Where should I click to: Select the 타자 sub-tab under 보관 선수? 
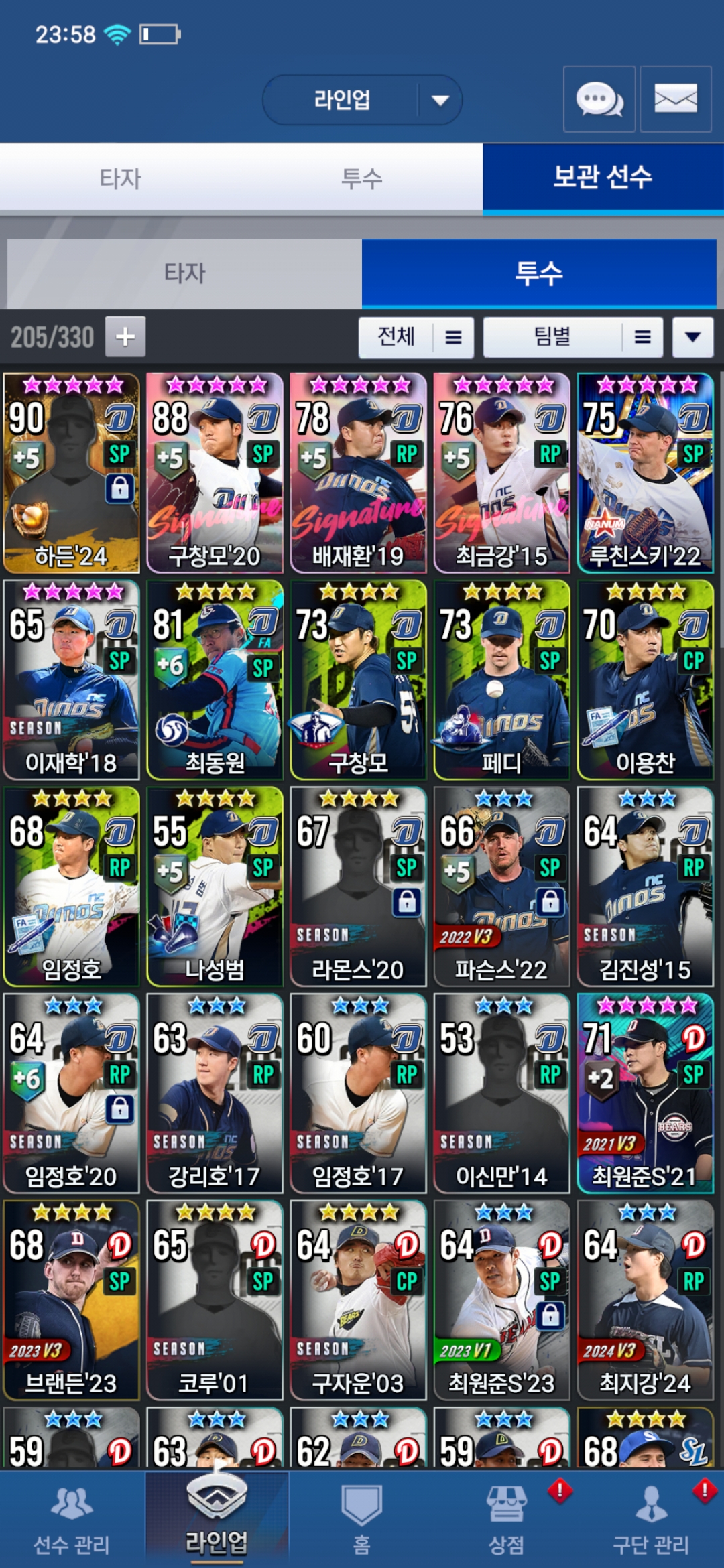click(x=184, y=273)
